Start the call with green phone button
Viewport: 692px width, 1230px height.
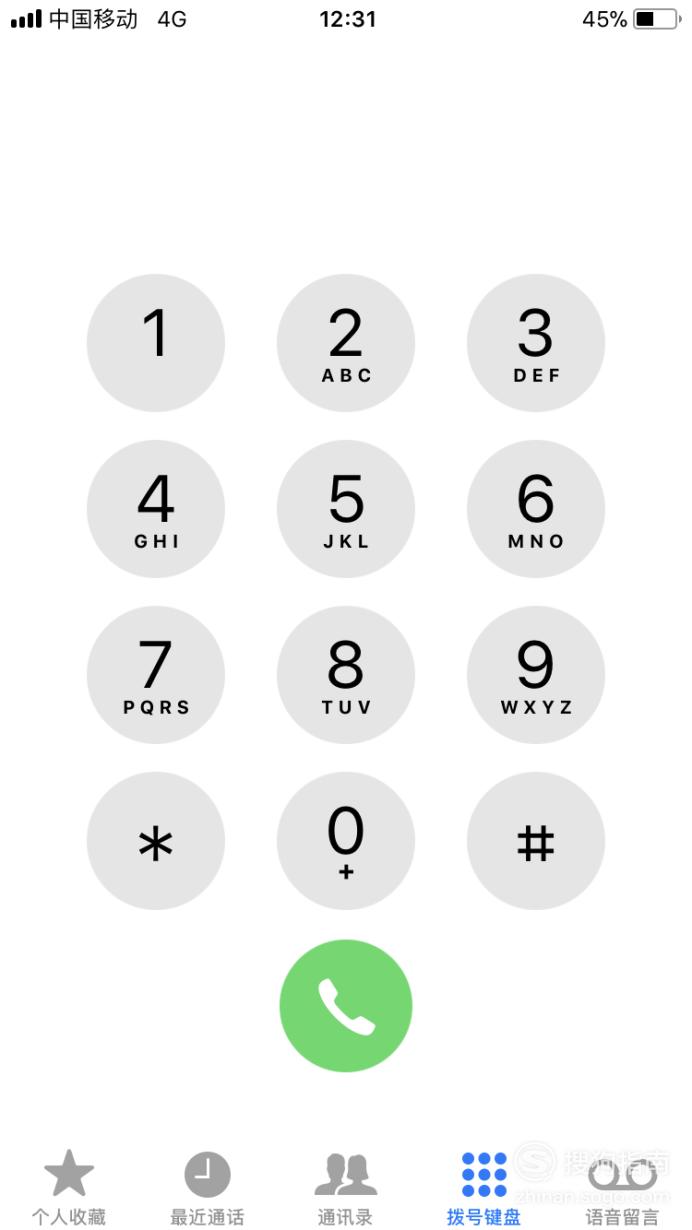346,1006
